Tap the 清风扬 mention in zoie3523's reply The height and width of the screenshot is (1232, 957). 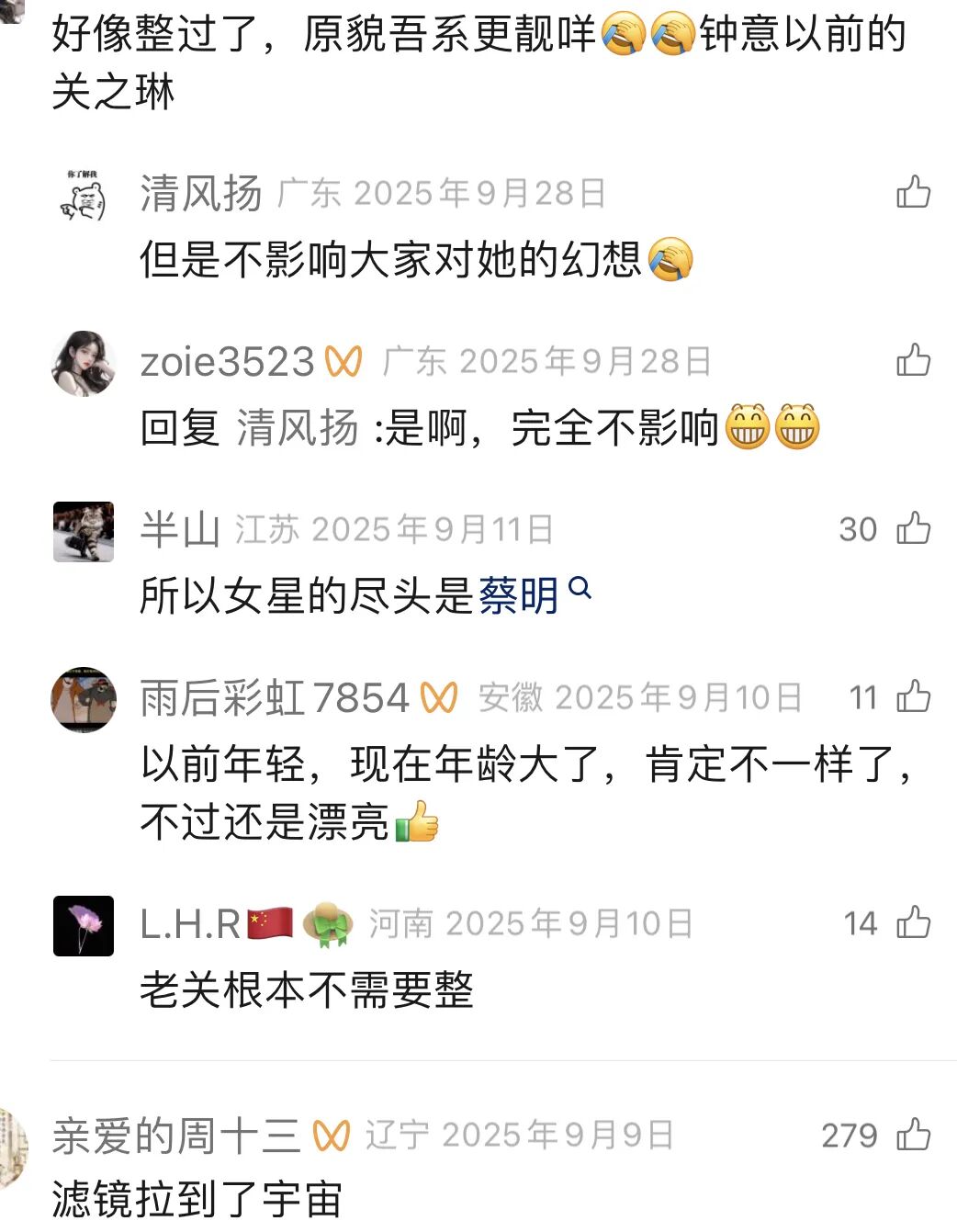point(297,428)
